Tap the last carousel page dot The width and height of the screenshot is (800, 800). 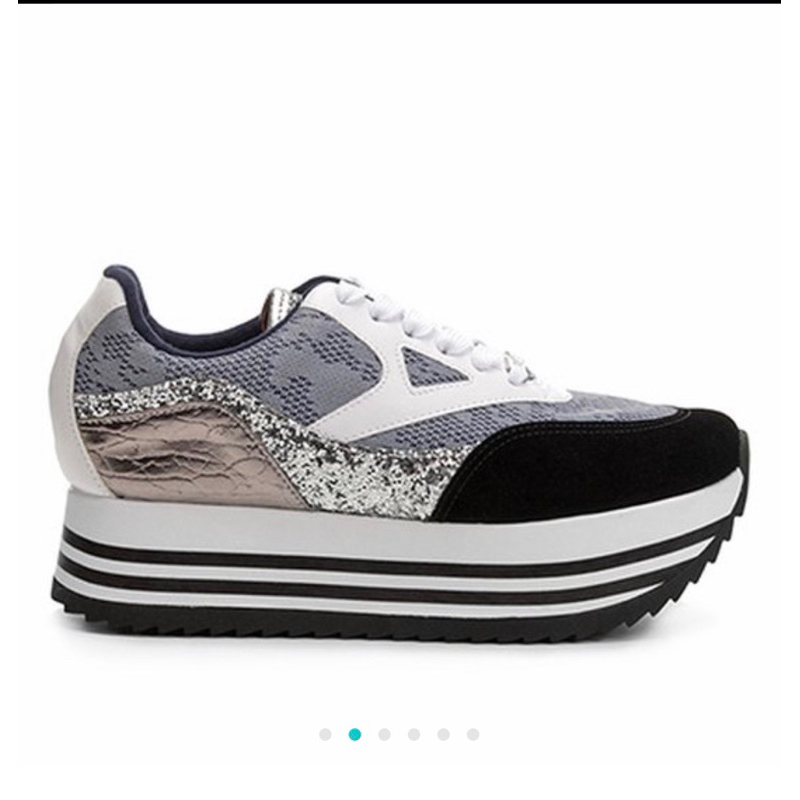pyautogui.click(x=473, y=734)
